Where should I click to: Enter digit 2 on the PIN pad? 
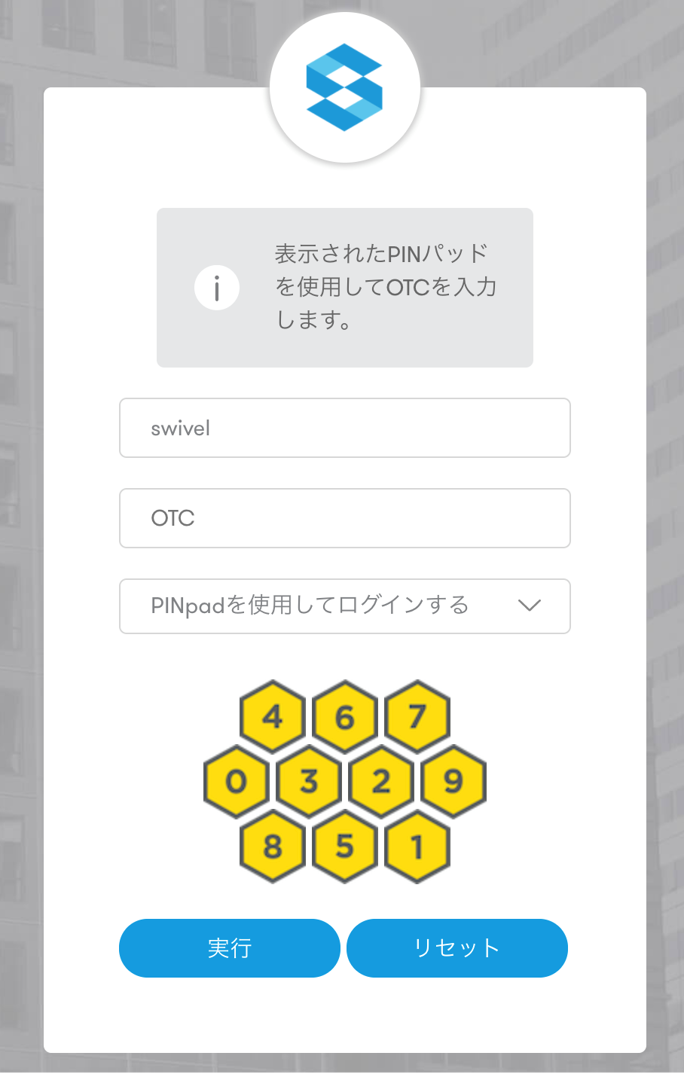click(381, 781)
